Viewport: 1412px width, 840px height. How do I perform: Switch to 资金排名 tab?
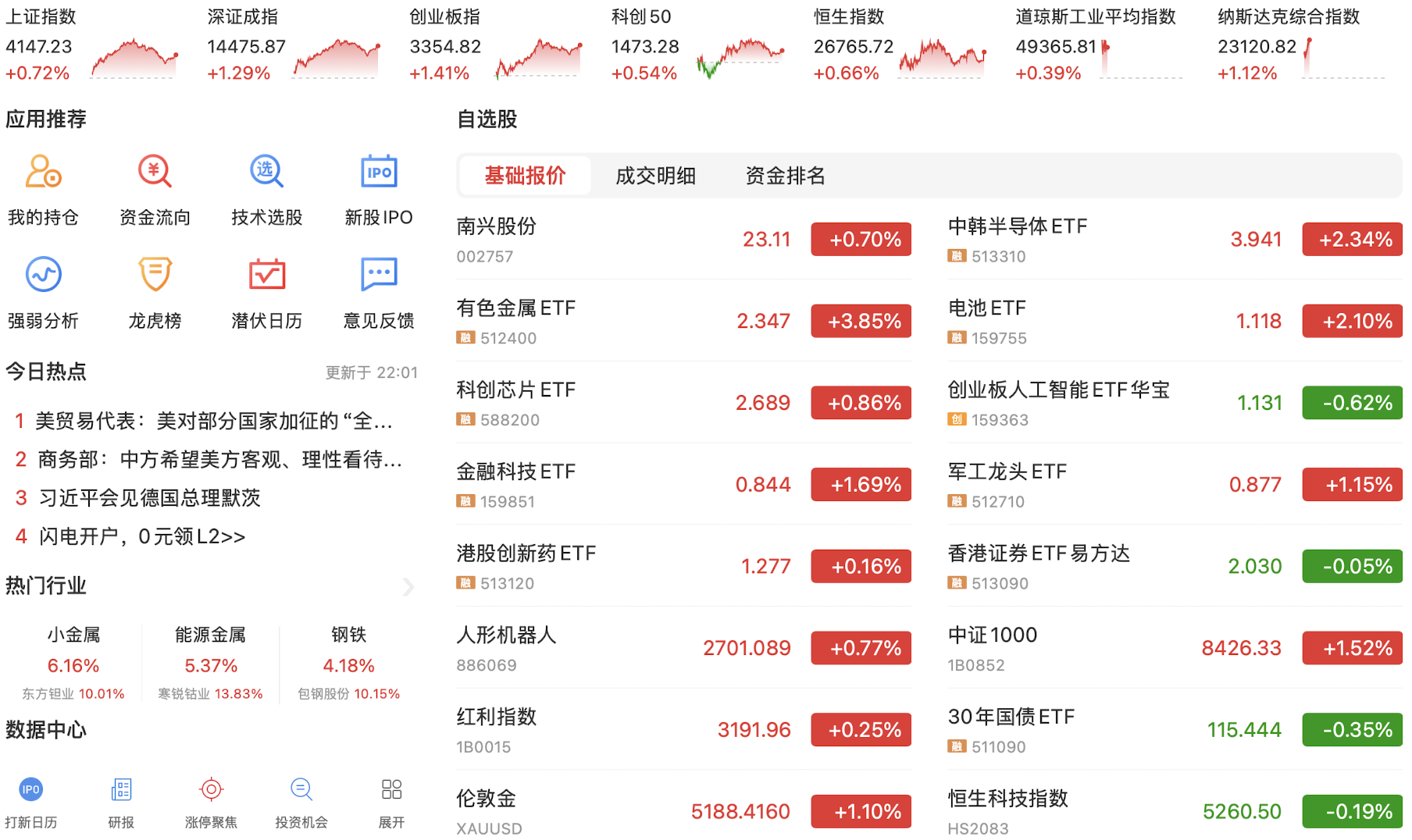click(785, 176)
